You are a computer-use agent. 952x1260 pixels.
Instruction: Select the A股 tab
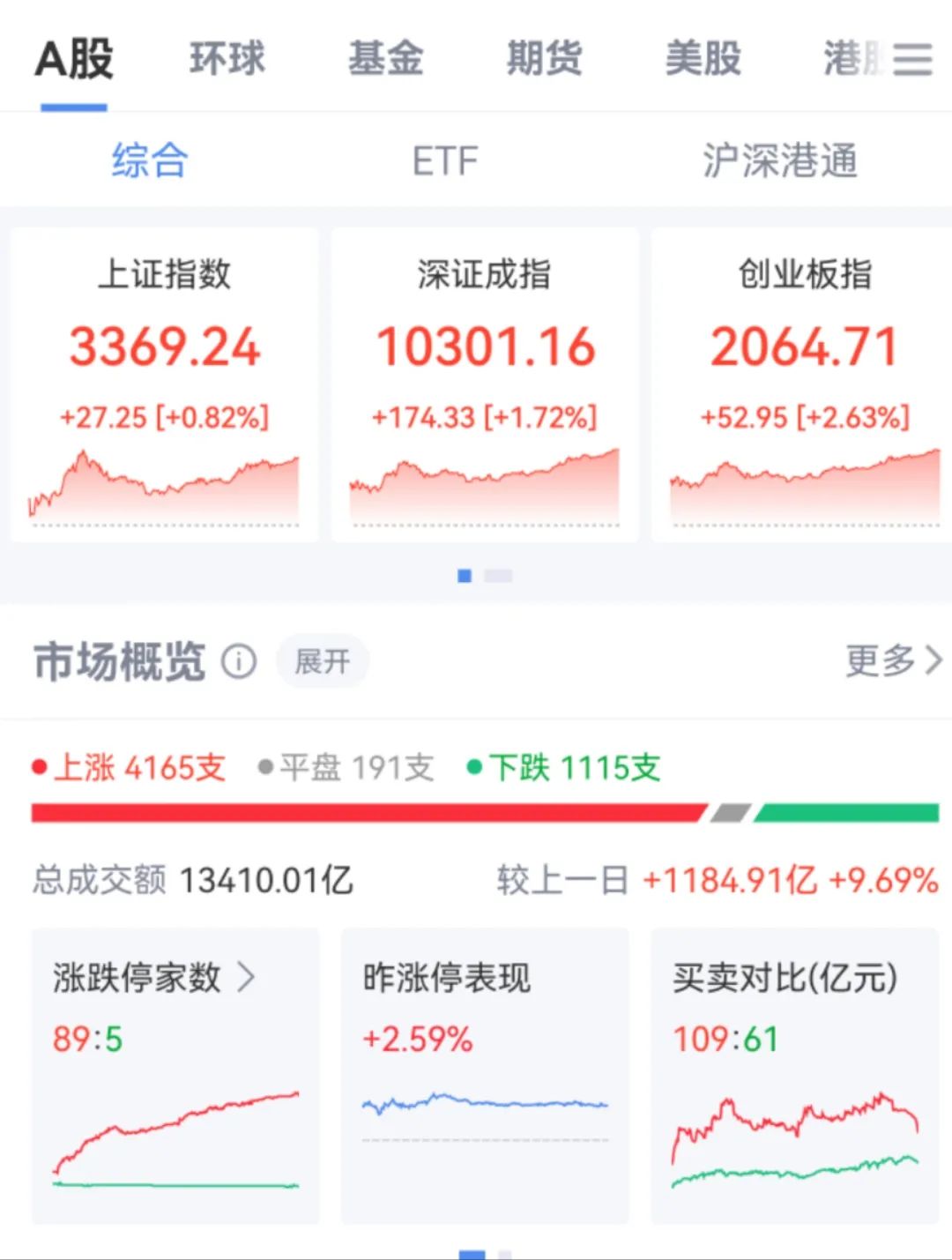[x=74, y=59]
